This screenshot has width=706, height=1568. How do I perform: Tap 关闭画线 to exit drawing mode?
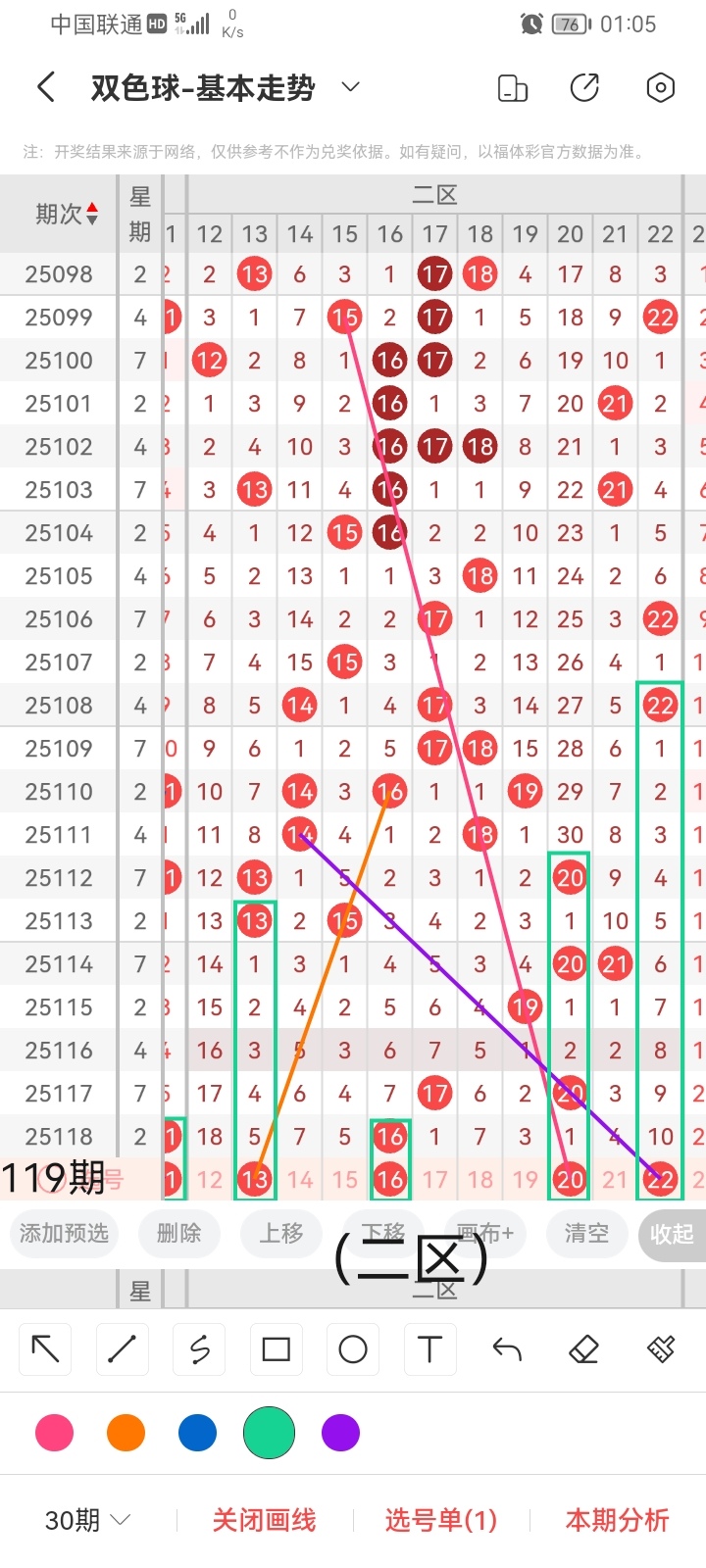coord(264,1520)
